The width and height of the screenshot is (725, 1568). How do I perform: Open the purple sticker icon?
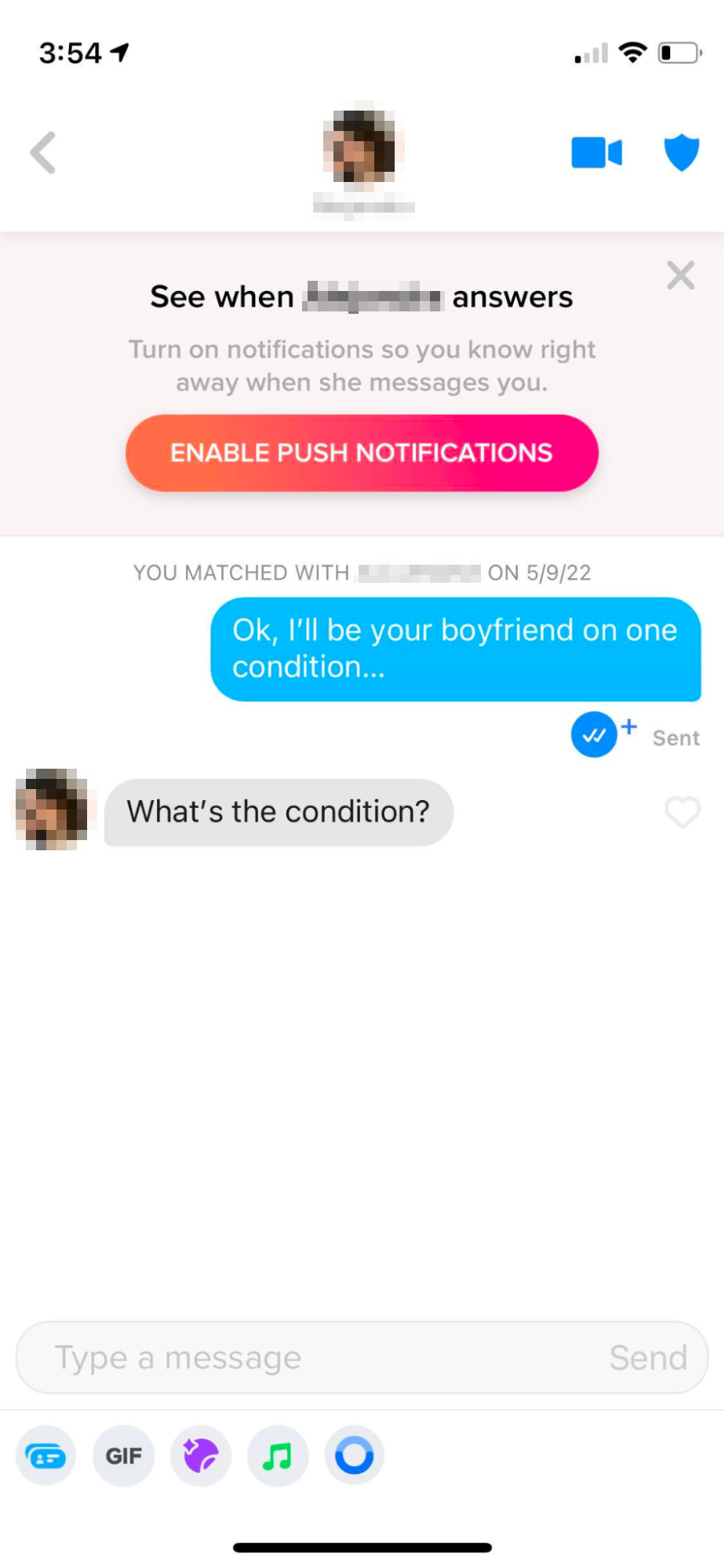200,1456
